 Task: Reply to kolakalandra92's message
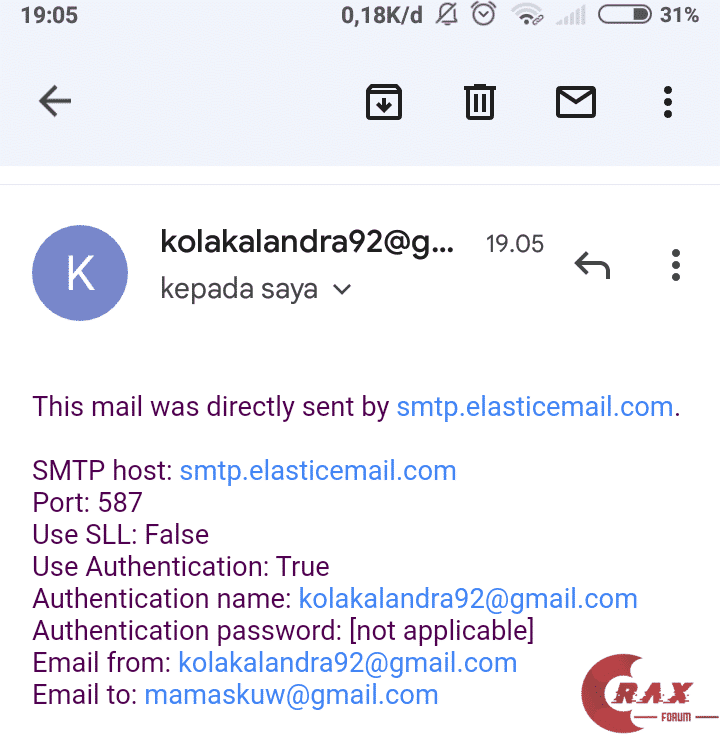[592, 265]
